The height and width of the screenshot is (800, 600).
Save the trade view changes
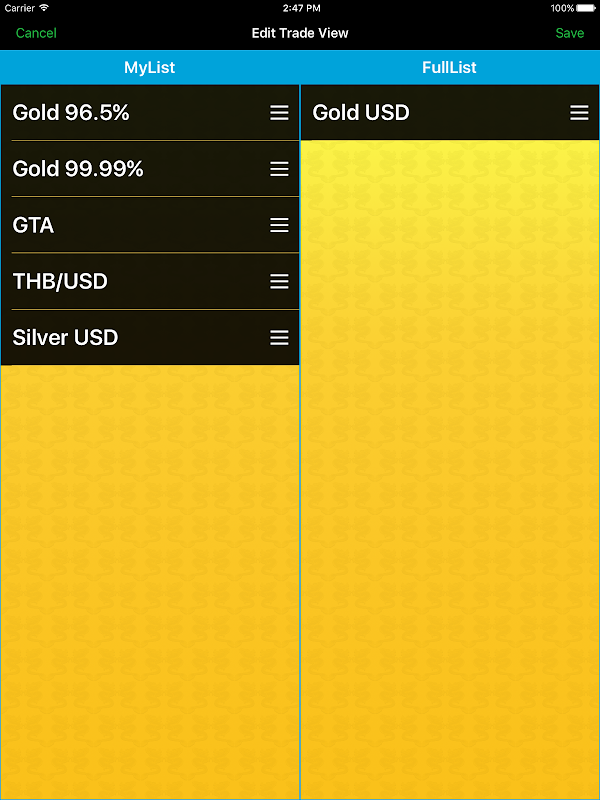[569, 33]
